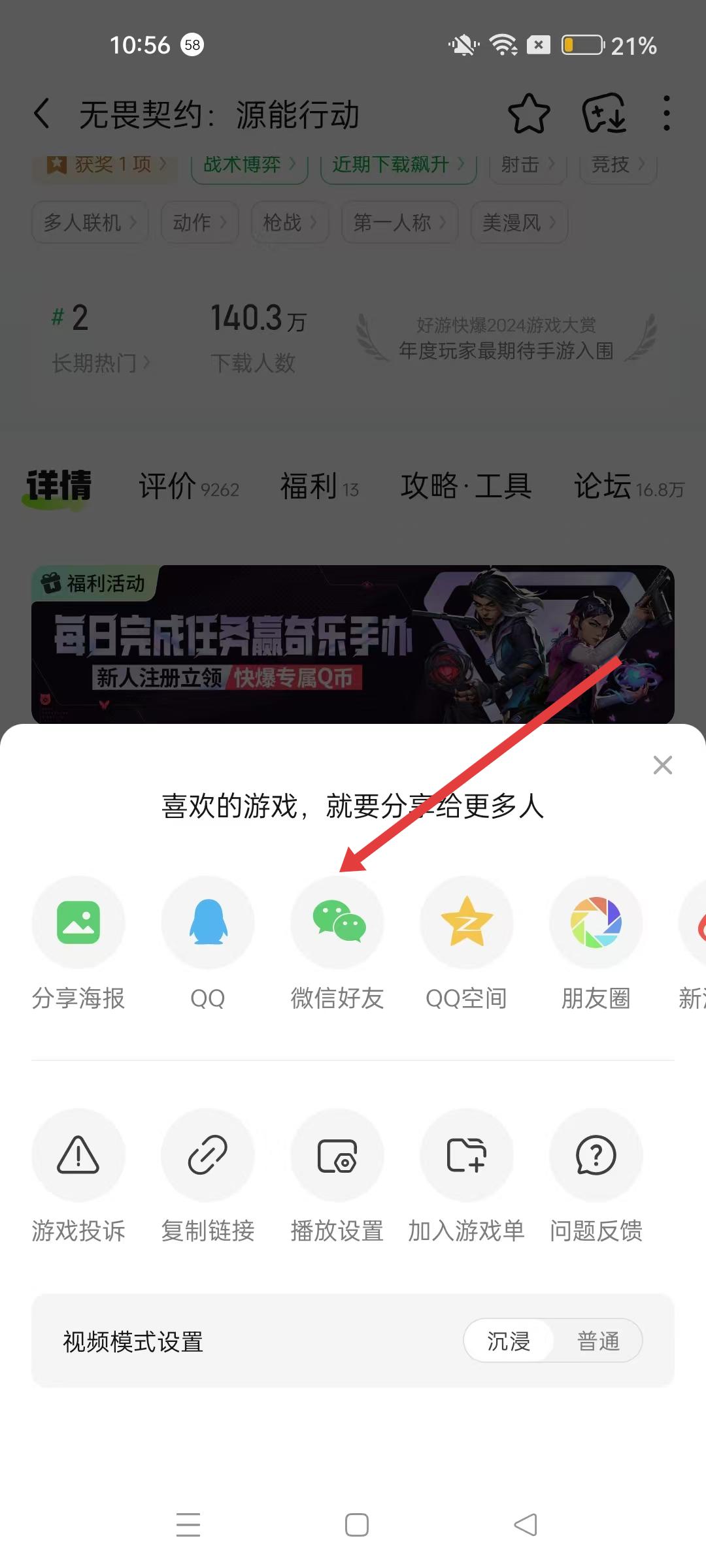Go back using the system back button

(x=526, y=1525)
